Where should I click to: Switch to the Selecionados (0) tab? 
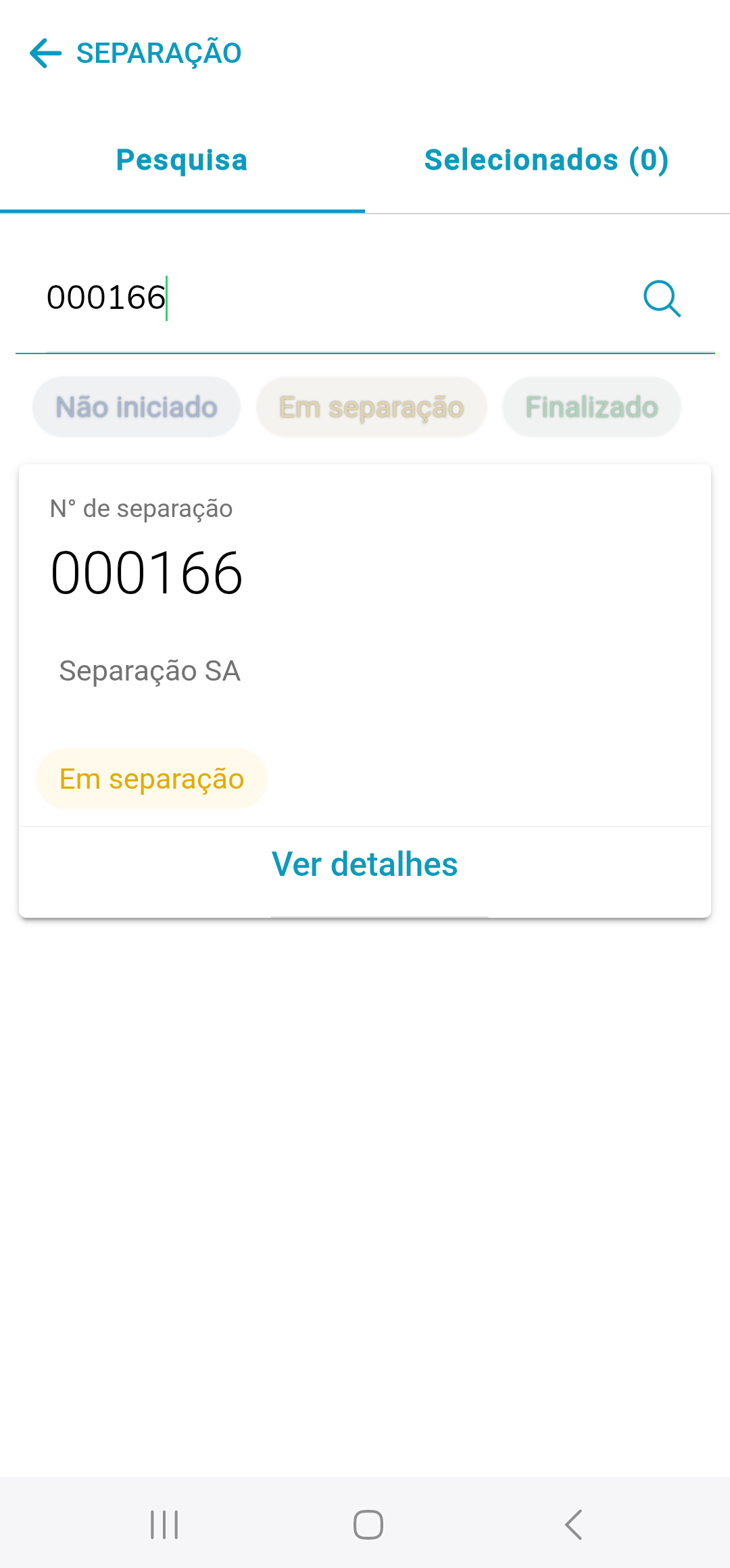(x=546, y=161)
